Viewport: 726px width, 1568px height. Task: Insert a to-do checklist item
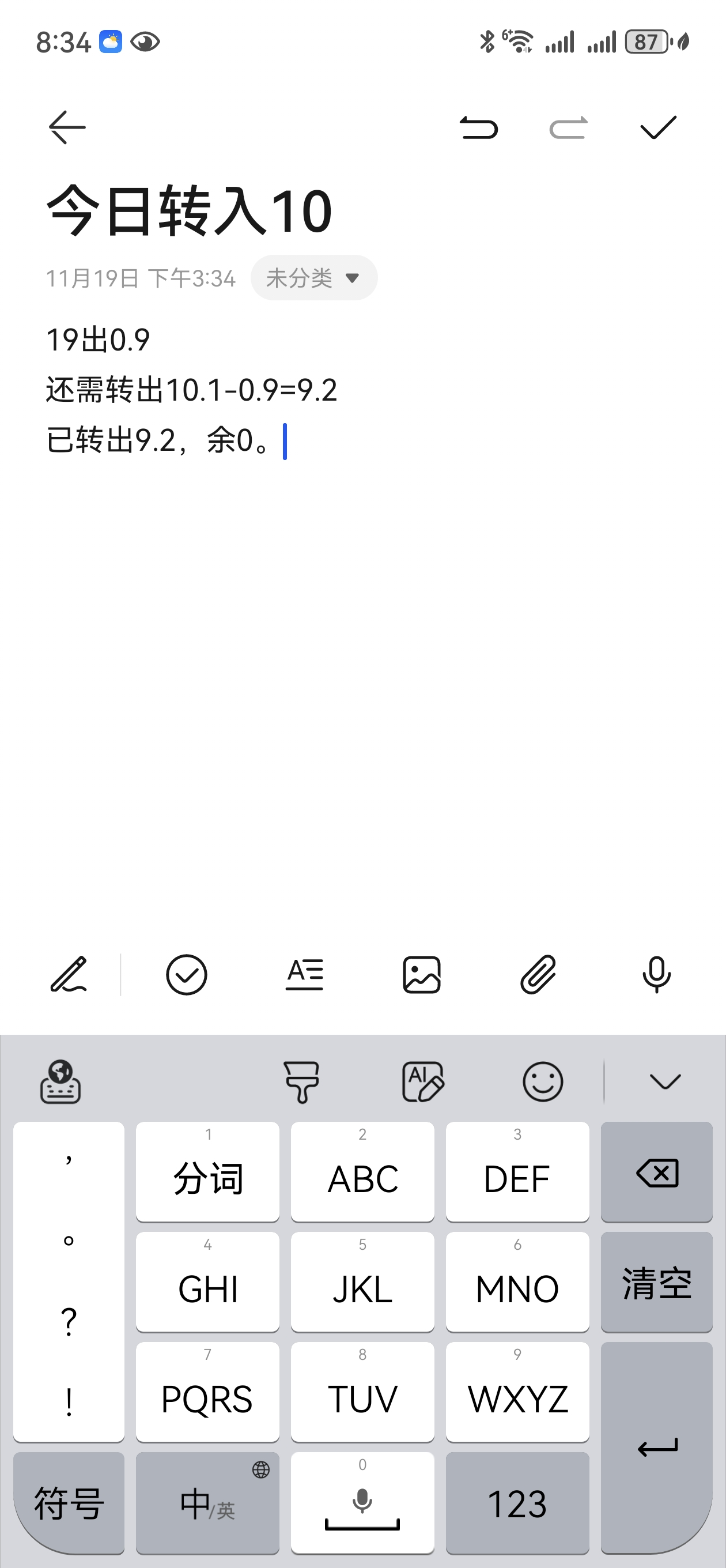click(x=186, y=974)
